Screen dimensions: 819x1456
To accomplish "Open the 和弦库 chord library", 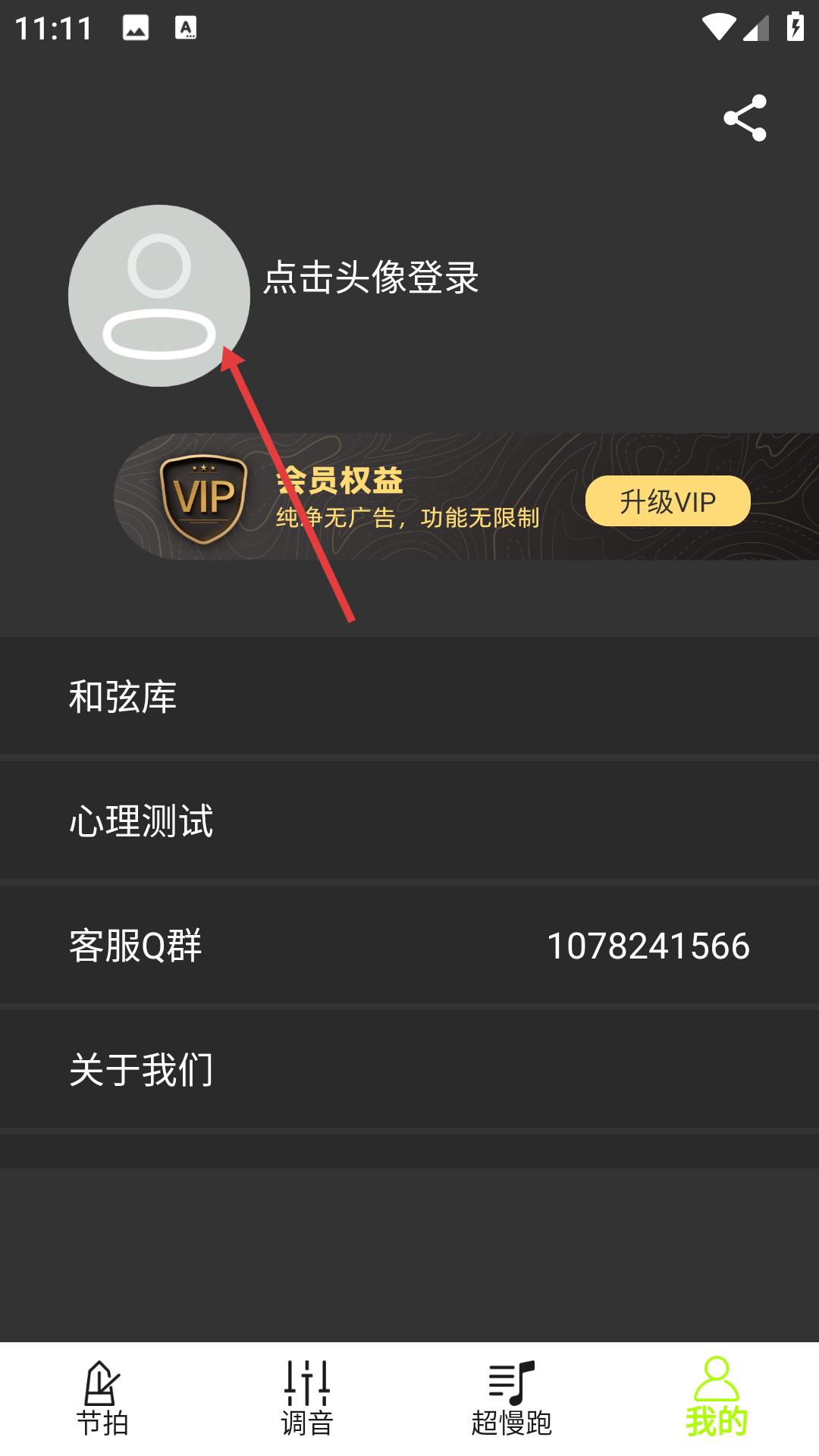I will [x=409, y=696].
